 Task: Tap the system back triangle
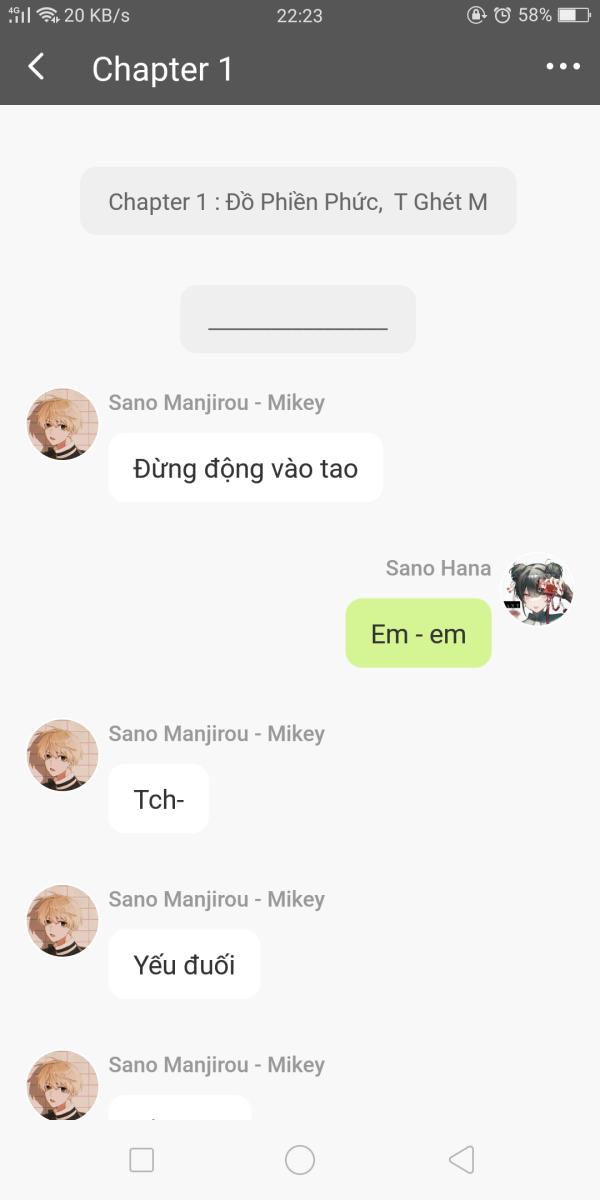point(461,1160)
